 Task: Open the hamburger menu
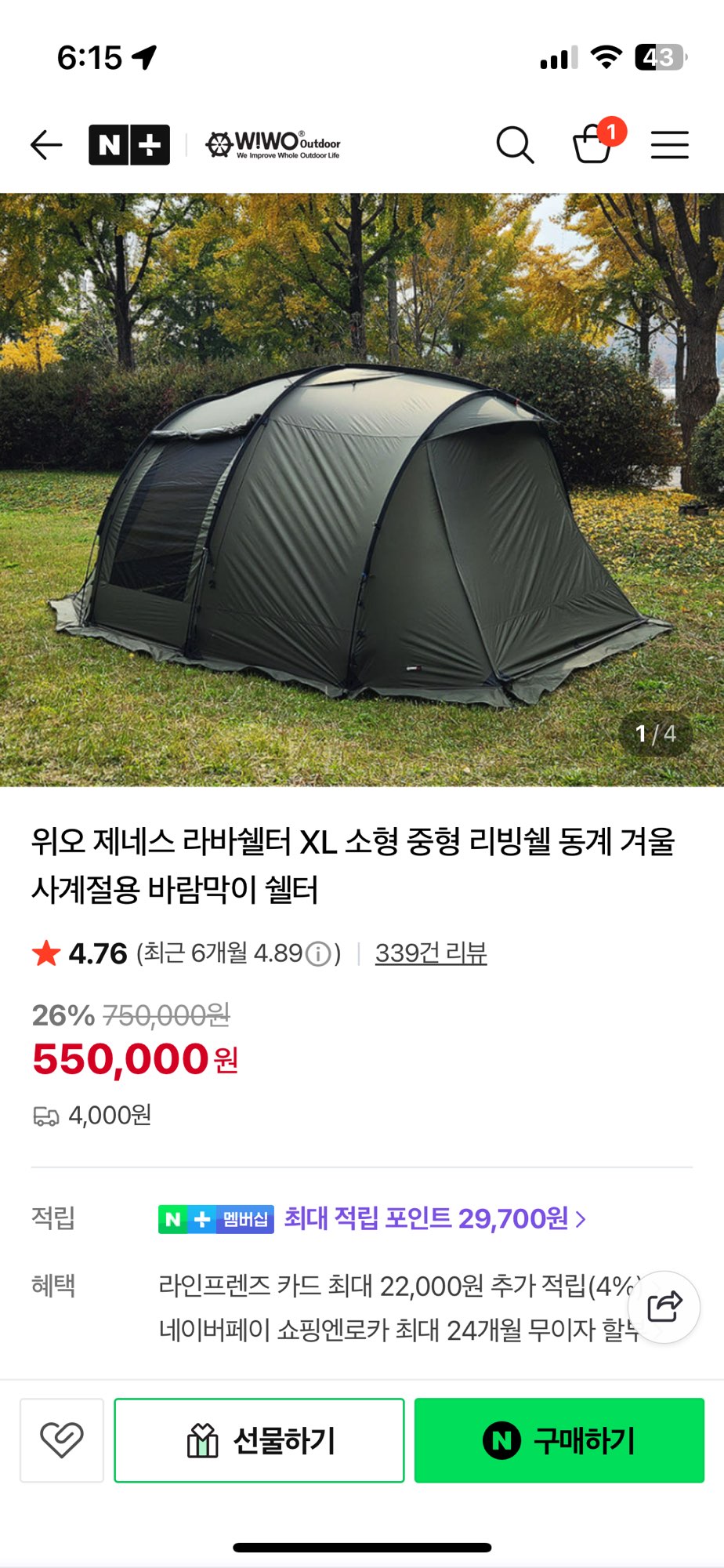click(x=669, y=144)
